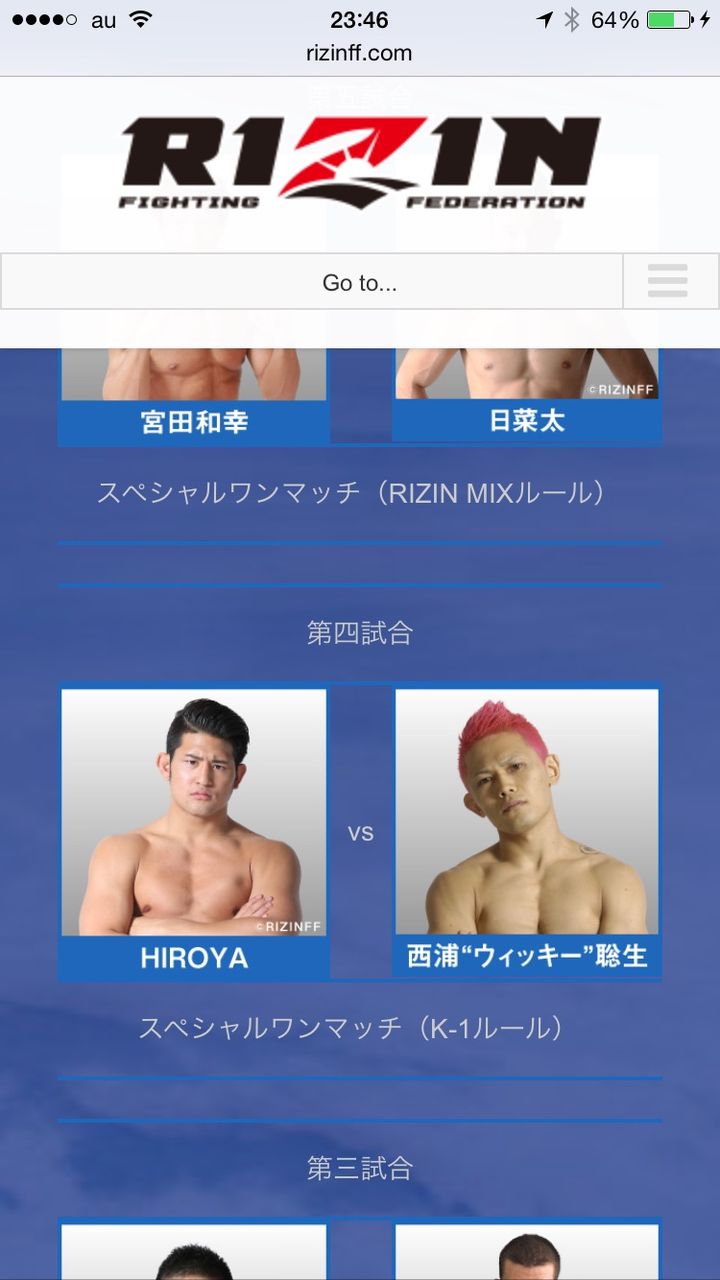Screen dimensions: 720x1280
Task: Open the 西浦"ウィッキー"聡生 fighter card
Action: pos(527,830)
